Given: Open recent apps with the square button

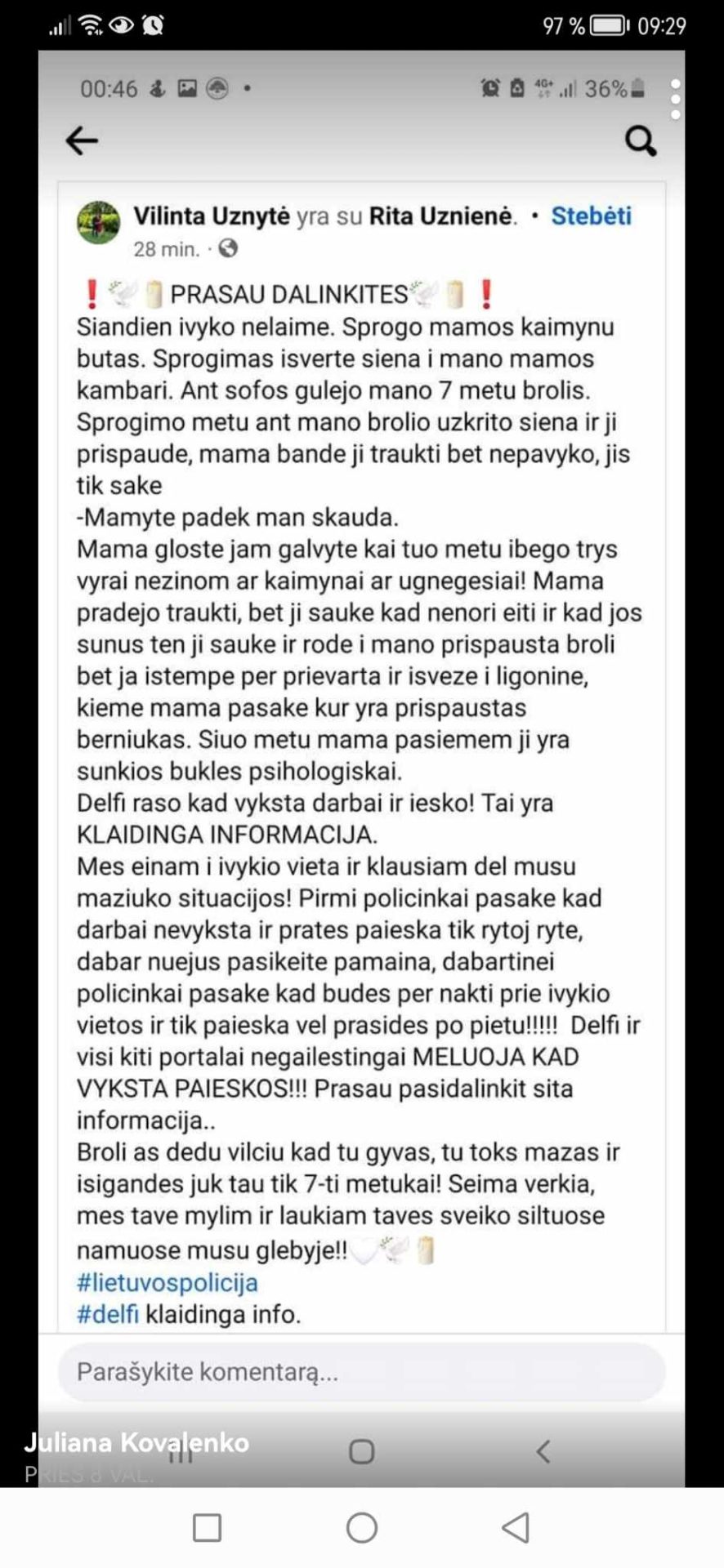Looking at the screenshot, I should (x=207, y=1527).
